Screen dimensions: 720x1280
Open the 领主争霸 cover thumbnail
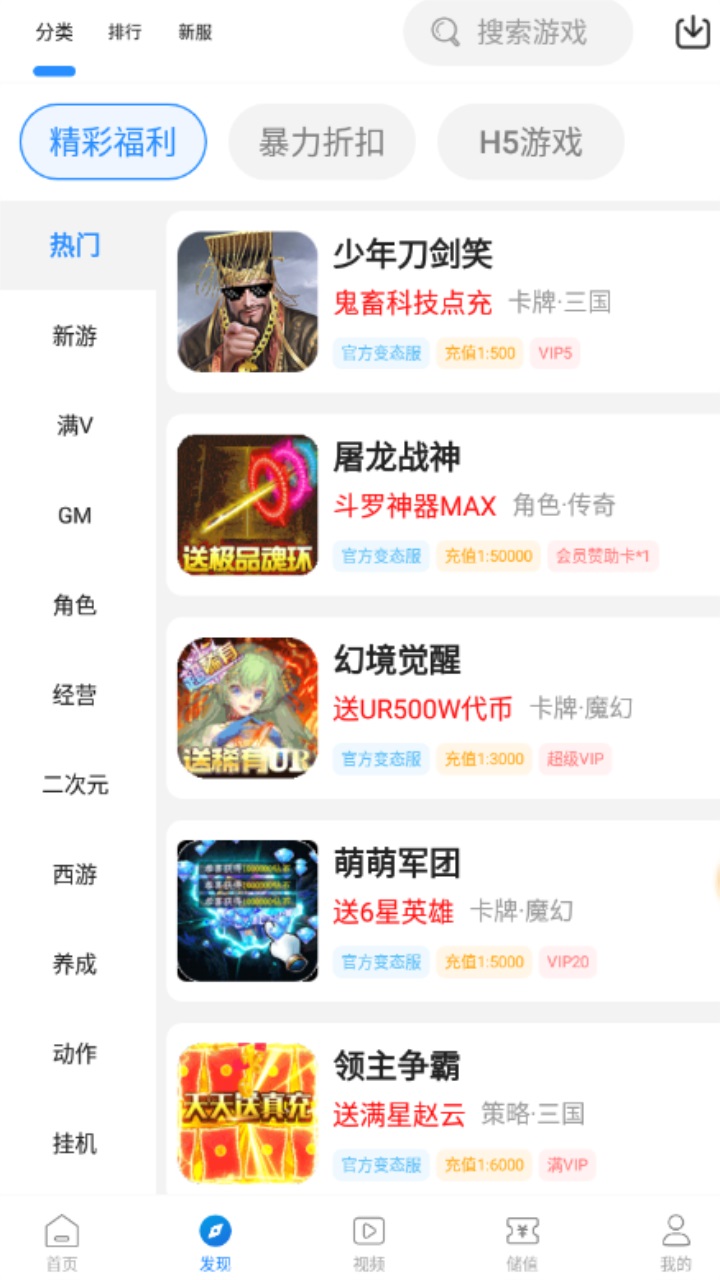(247, 1110)
